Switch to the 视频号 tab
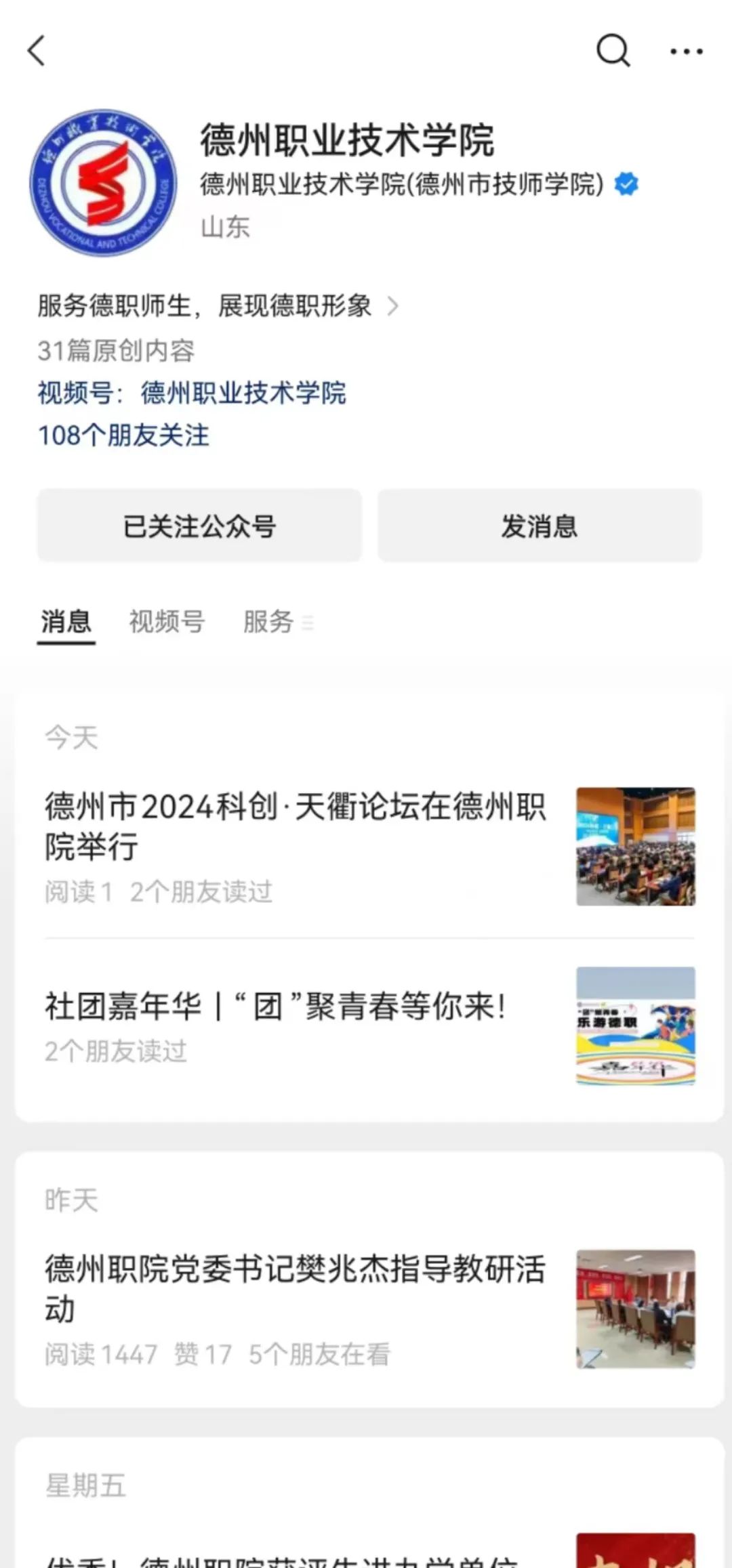This screenshot has width=732, height=1568. coord(167,621)
